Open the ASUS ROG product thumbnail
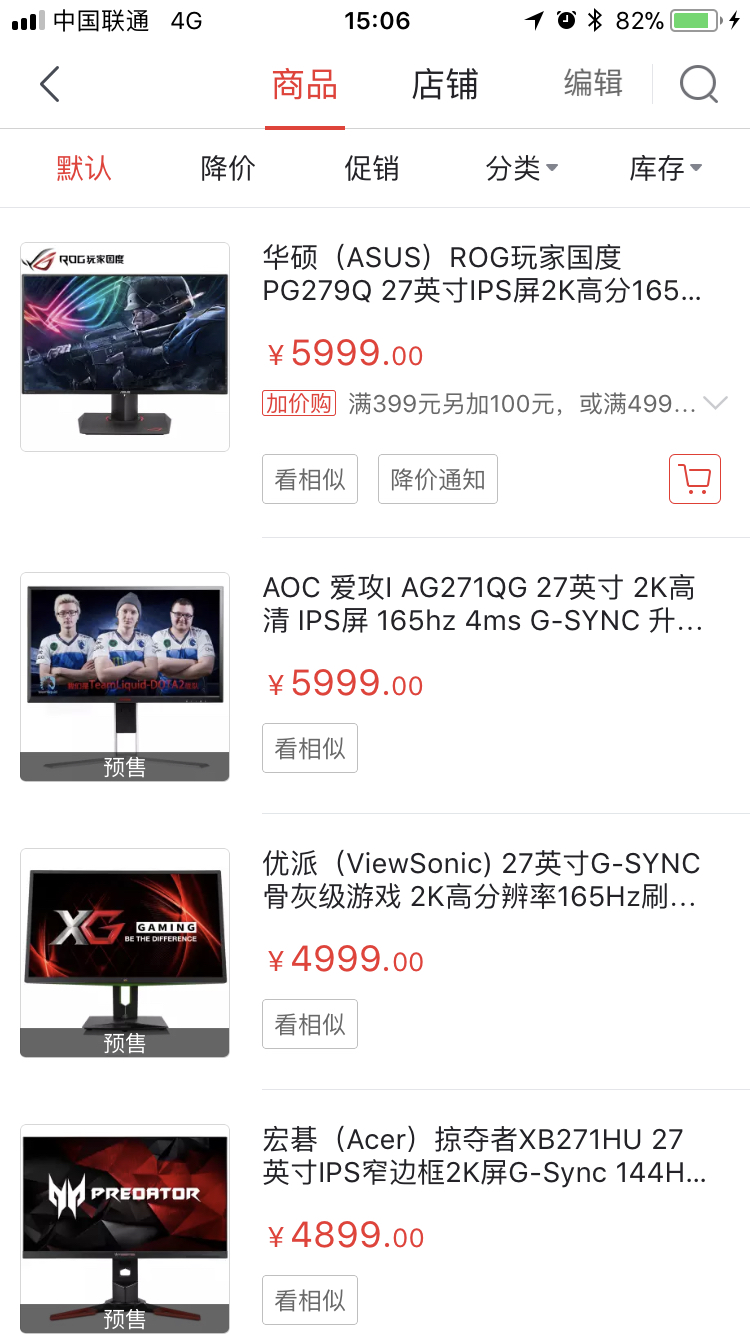 [x=124, y=346]
